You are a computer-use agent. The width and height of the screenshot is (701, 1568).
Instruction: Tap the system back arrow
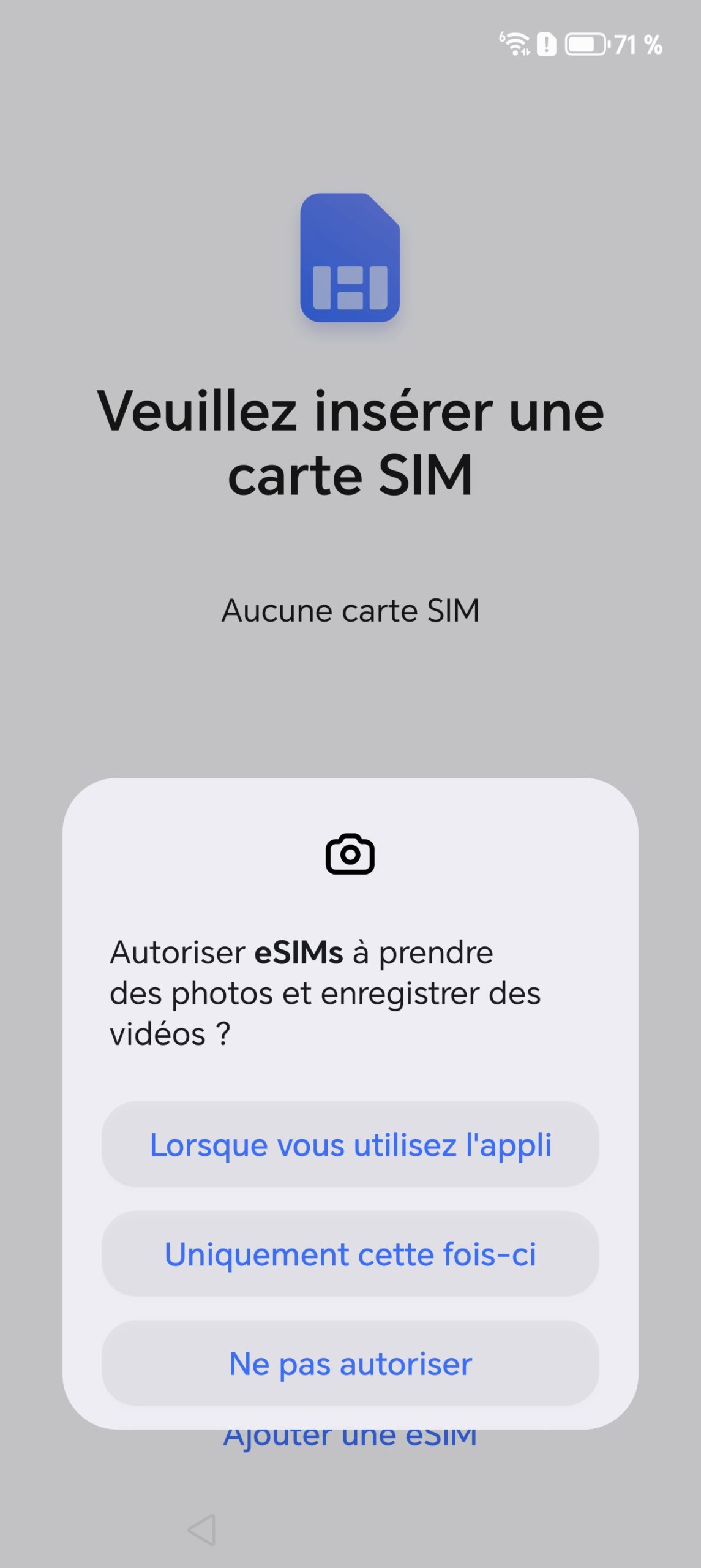[202, 1530]
